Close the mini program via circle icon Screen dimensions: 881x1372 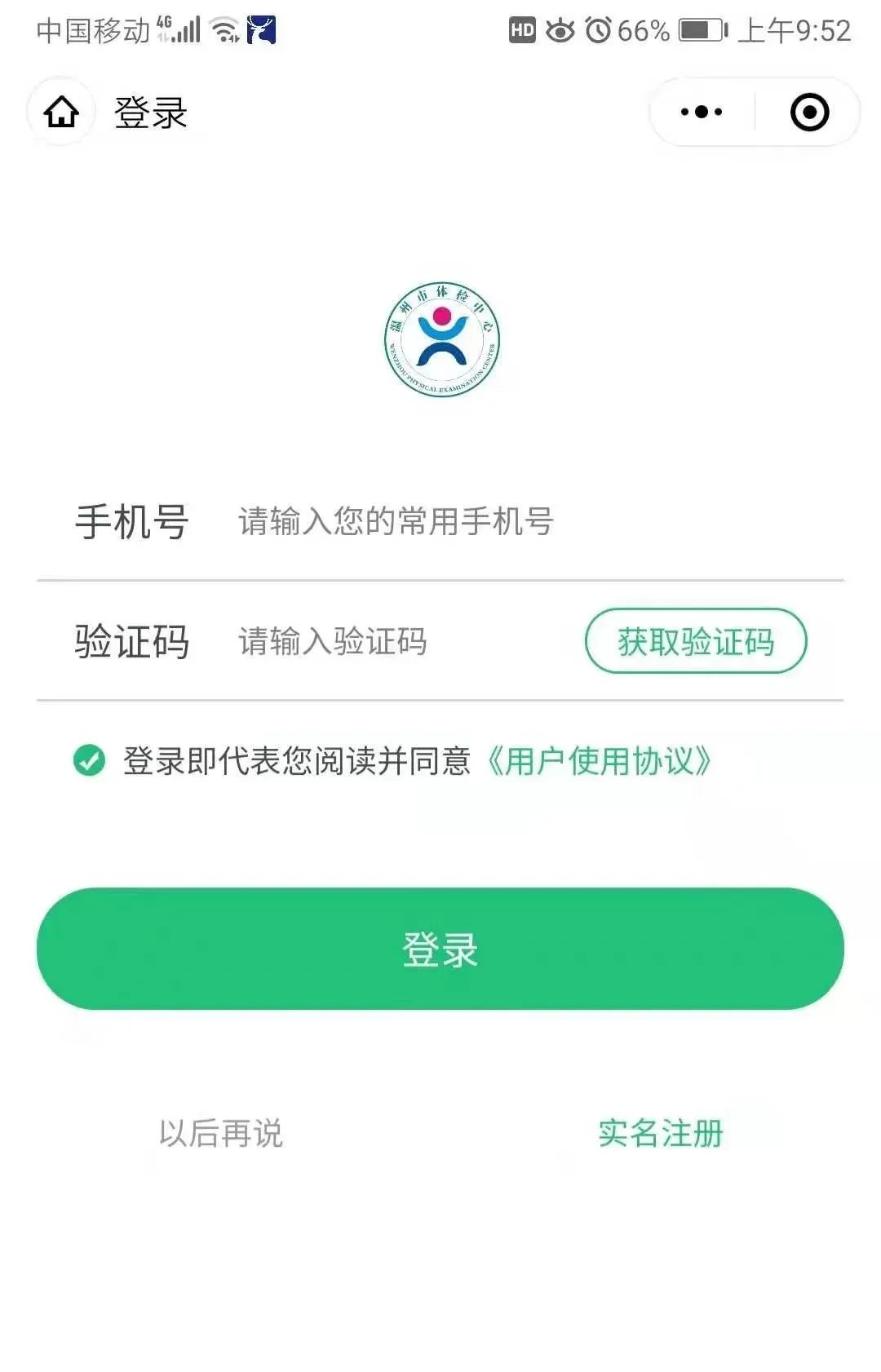(809, 112)
